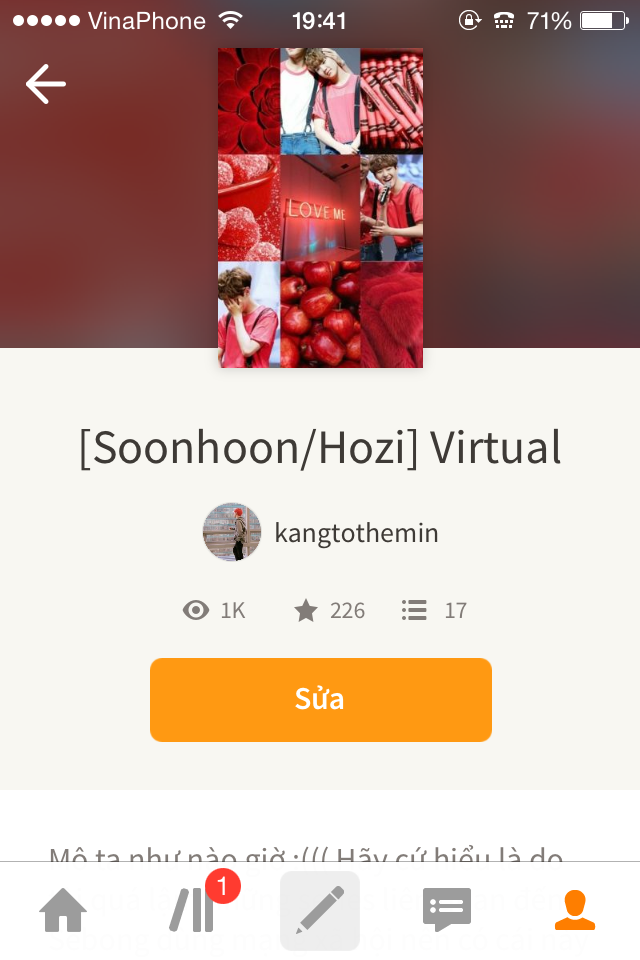Open the story cover image

click(x=320, y=208)
